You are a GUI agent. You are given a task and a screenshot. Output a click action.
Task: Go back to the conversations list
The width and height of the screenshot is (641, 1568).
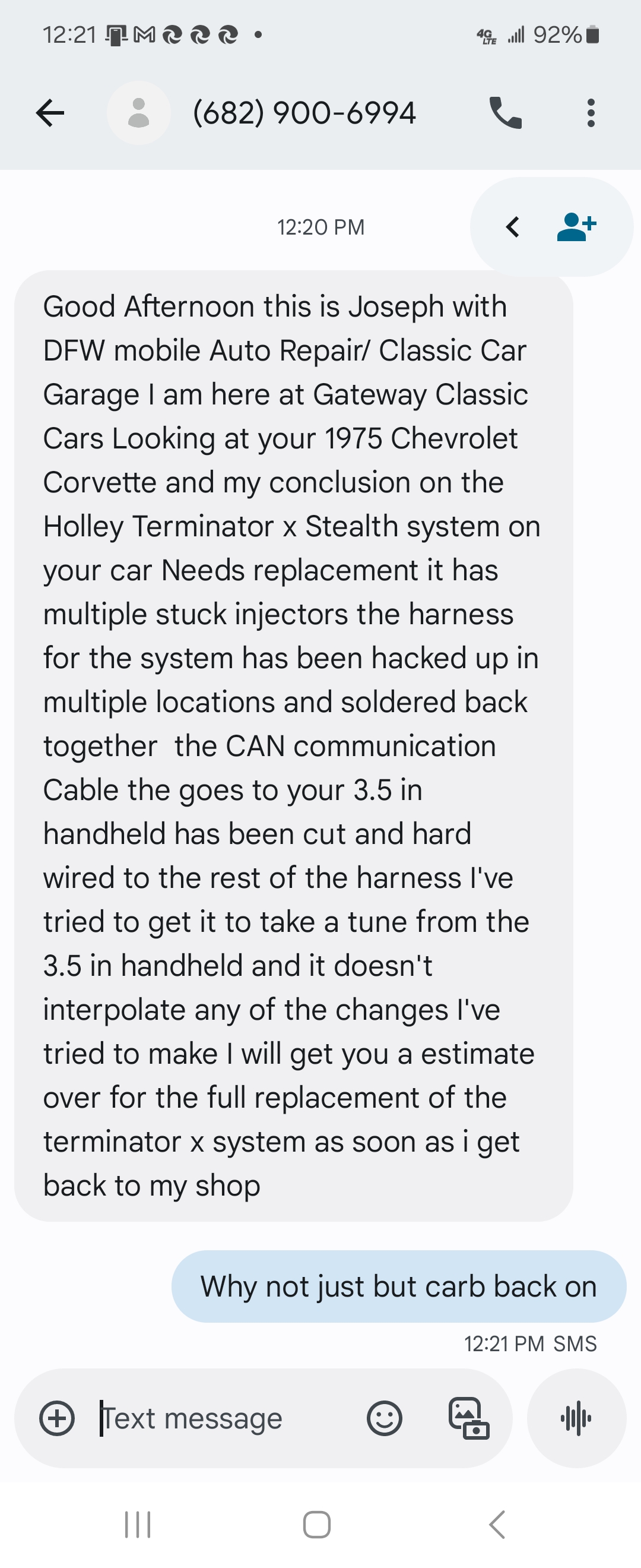(50, 113)
